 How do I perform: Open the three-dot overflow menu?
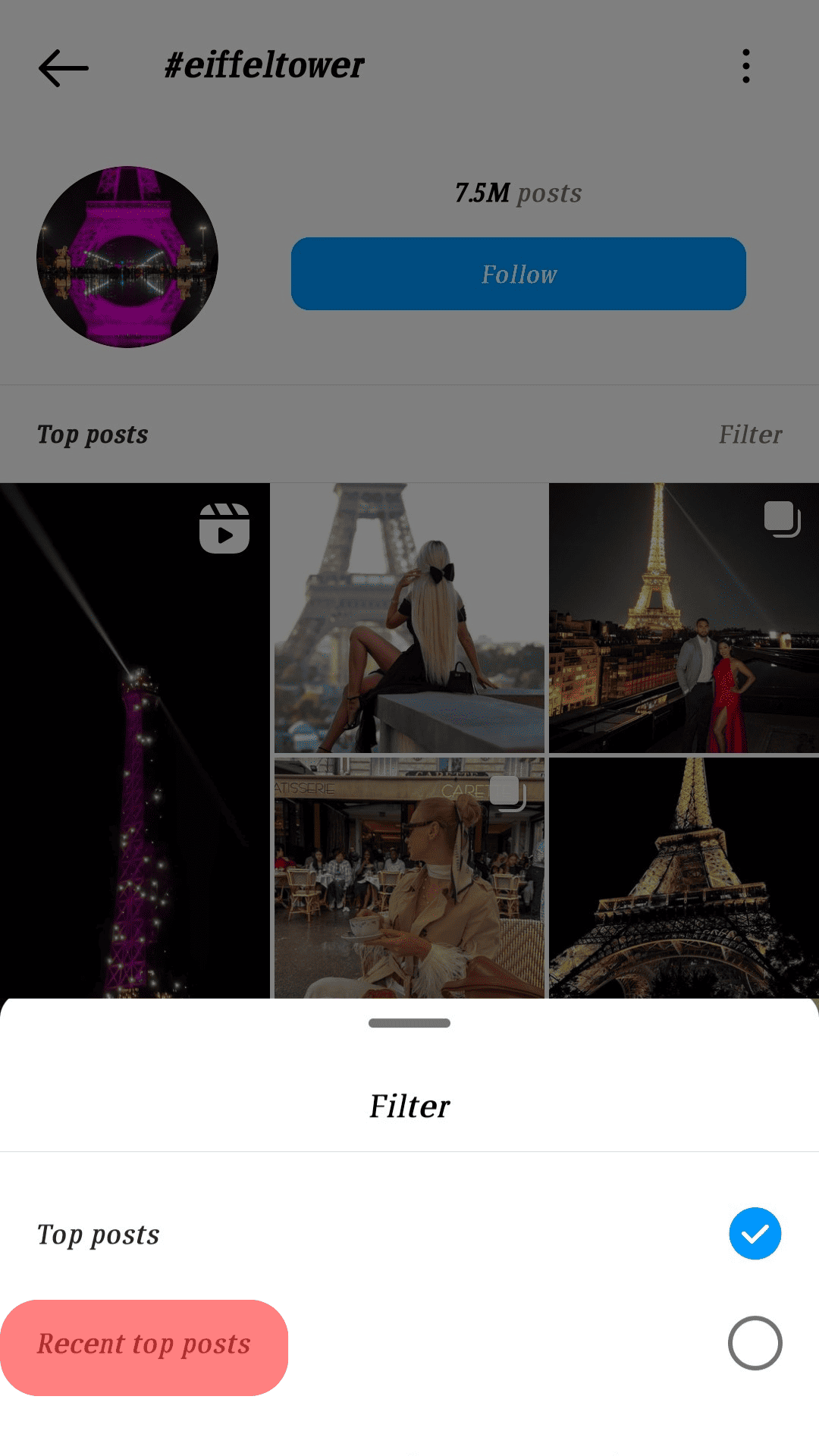coord(746,67)
